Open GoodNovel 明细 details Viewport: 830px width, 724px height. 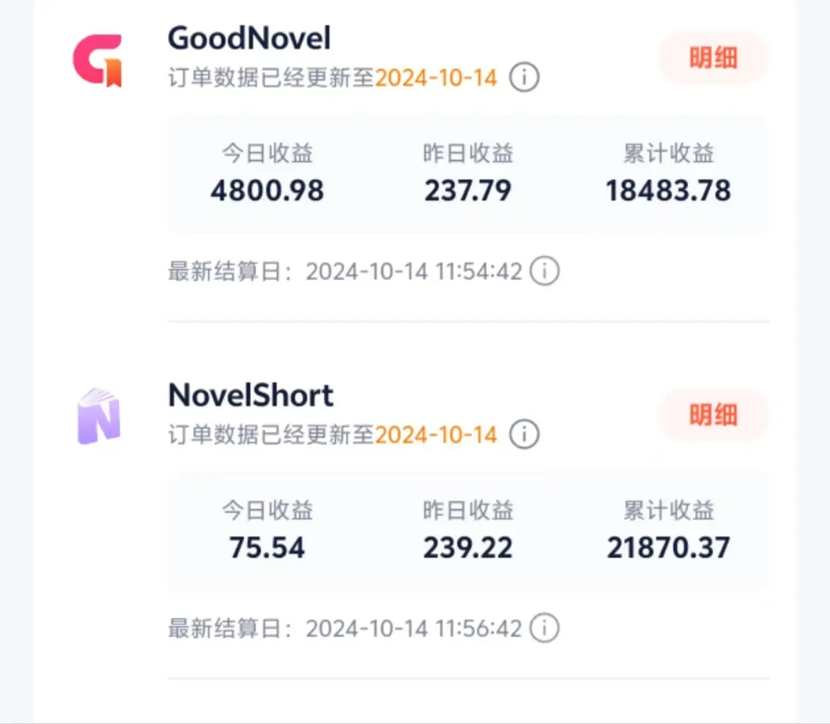(x=712, y=58)
